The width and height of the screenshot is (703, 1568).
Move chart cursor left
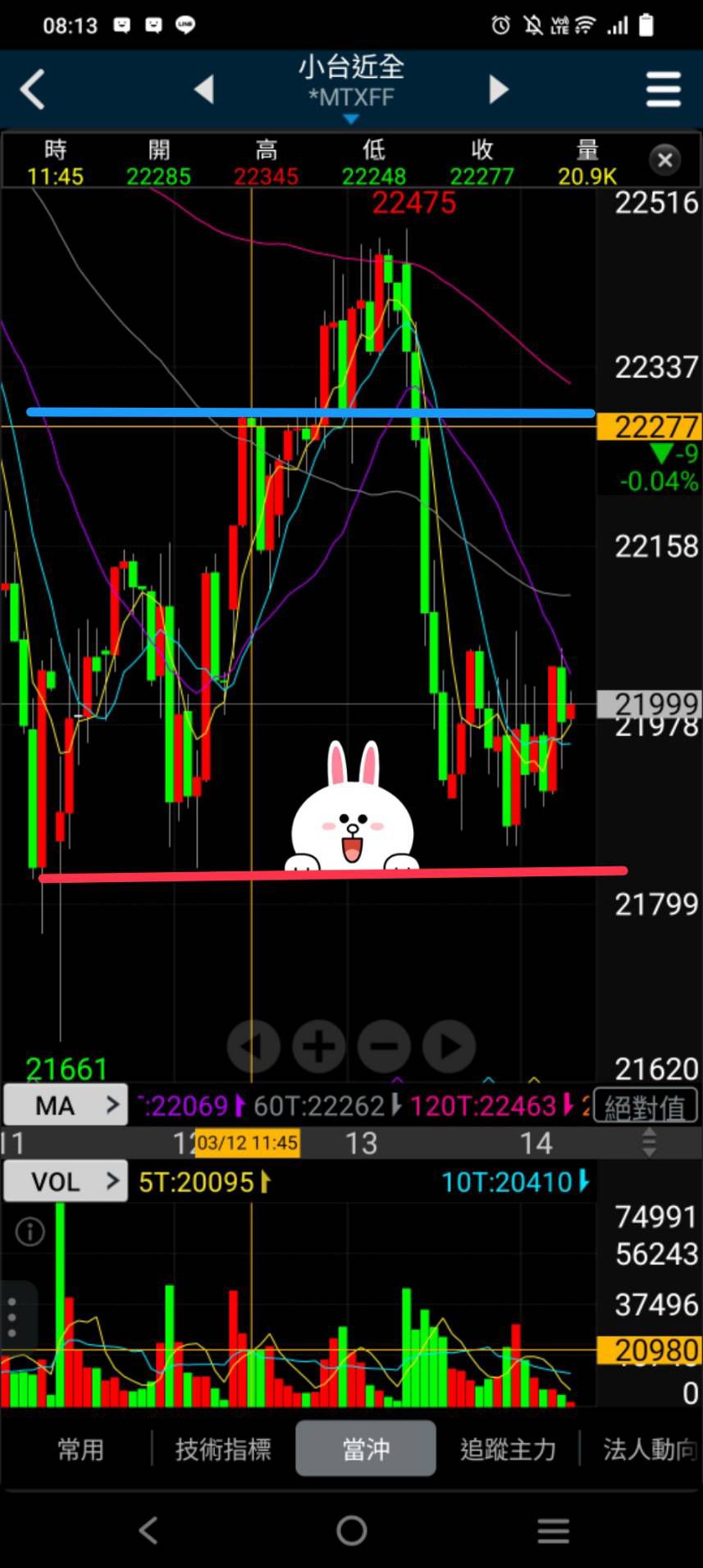coord(253,1046)
